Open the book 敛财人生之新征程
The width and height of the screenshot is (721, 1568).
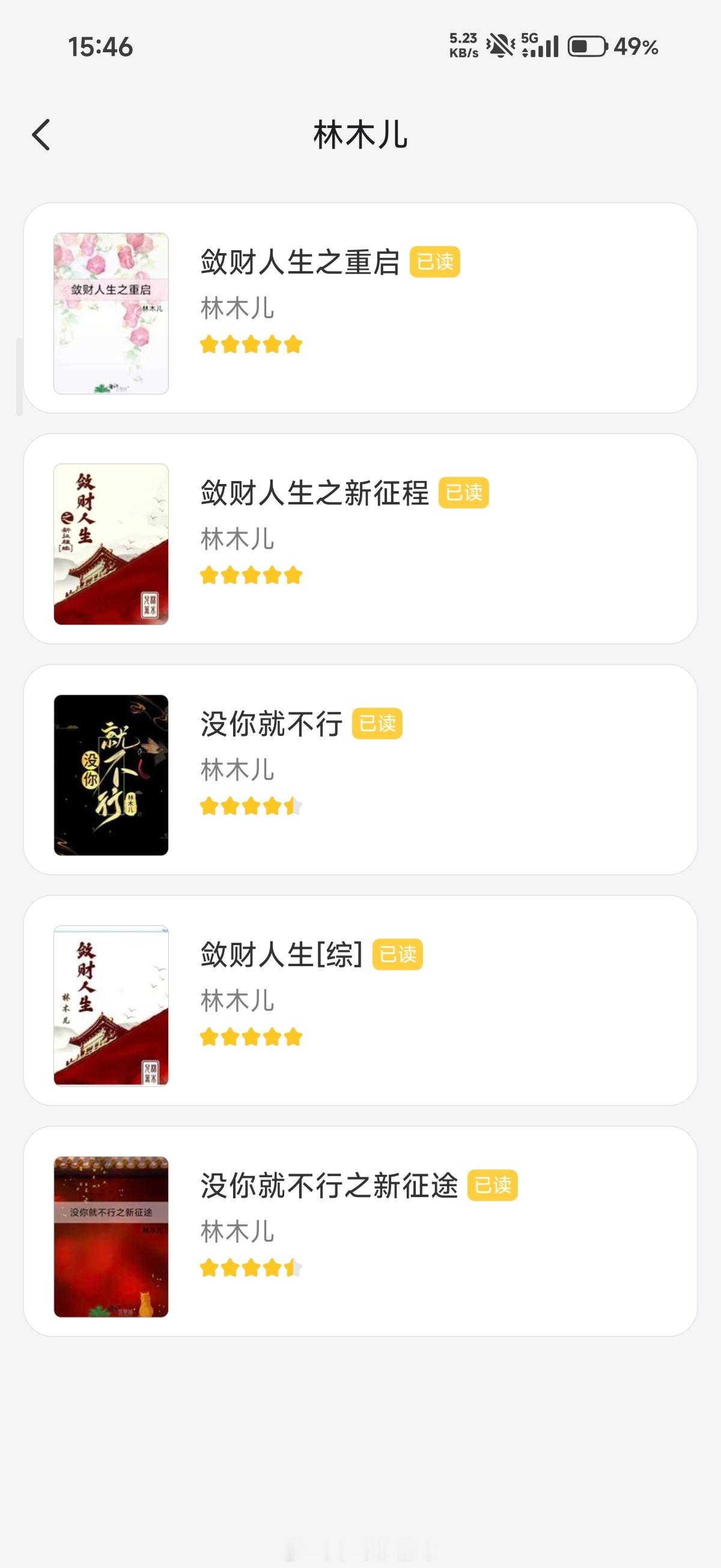[x=360, y=539]
